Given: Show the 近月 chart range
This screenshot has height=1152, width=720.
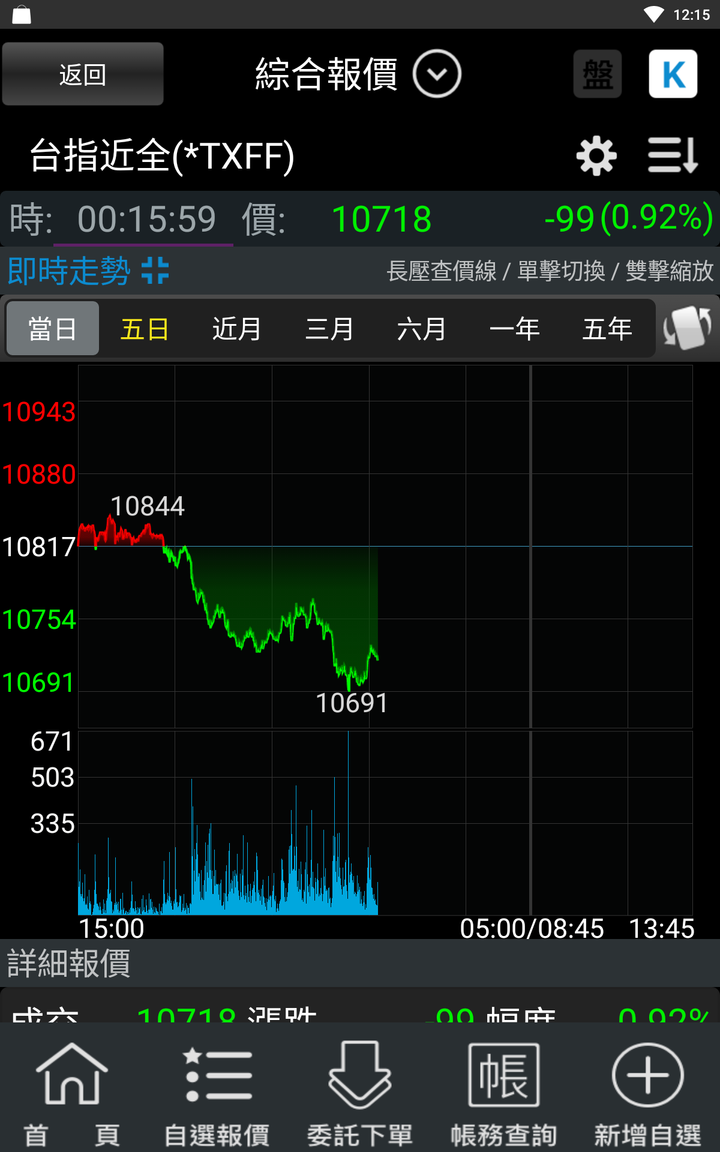Looking at the screenshot, I should (237, 328).
